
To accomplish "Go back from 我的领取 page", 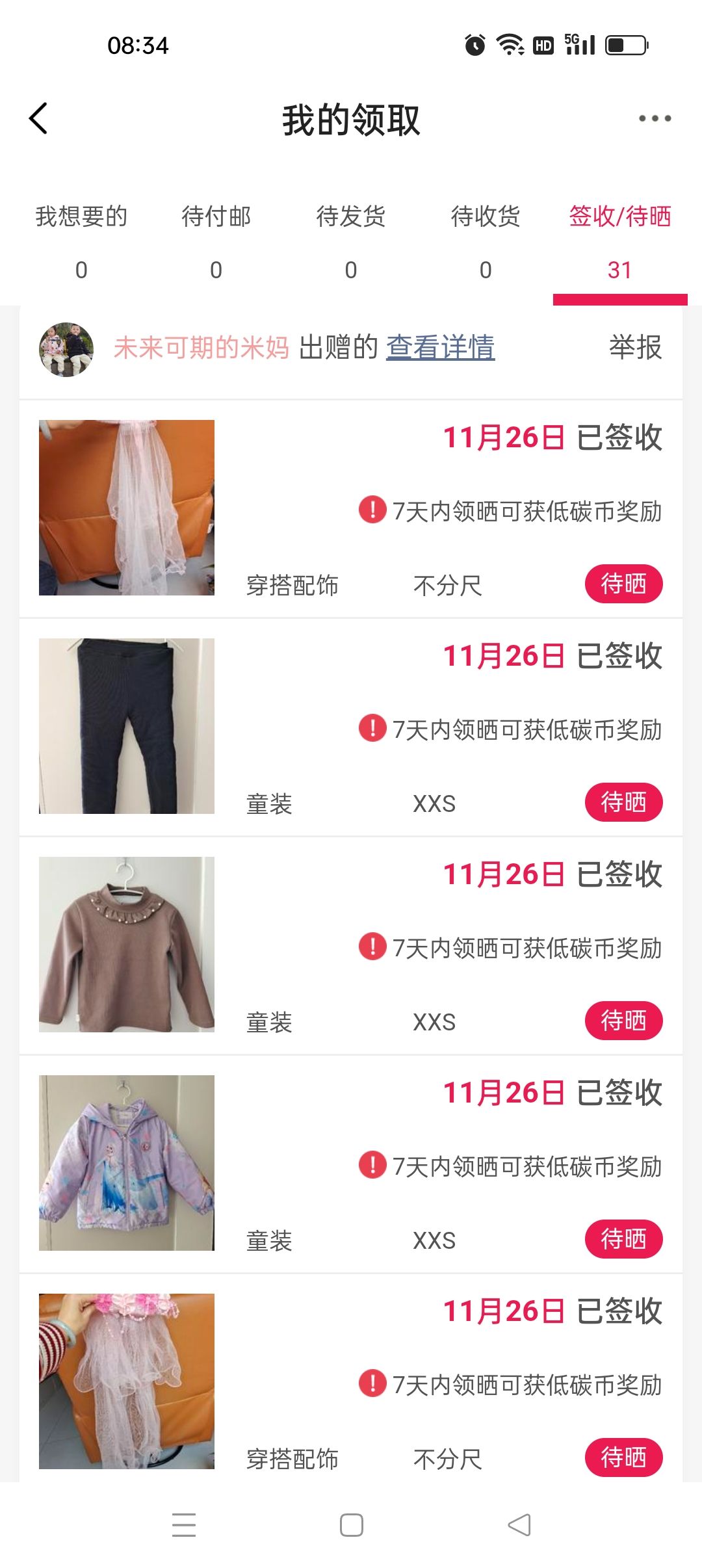I will [x=39, y=119].
